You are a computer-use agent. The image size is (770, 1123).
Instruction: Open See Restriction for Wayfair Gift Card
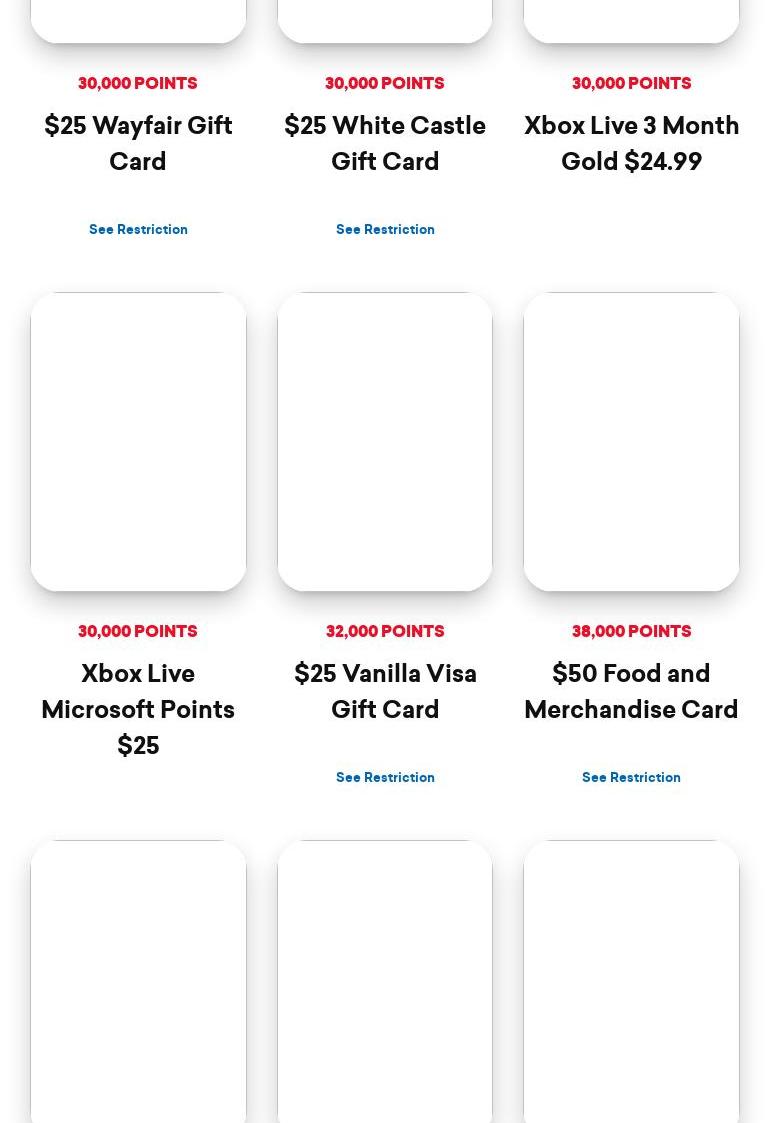(x=138, y=229)
